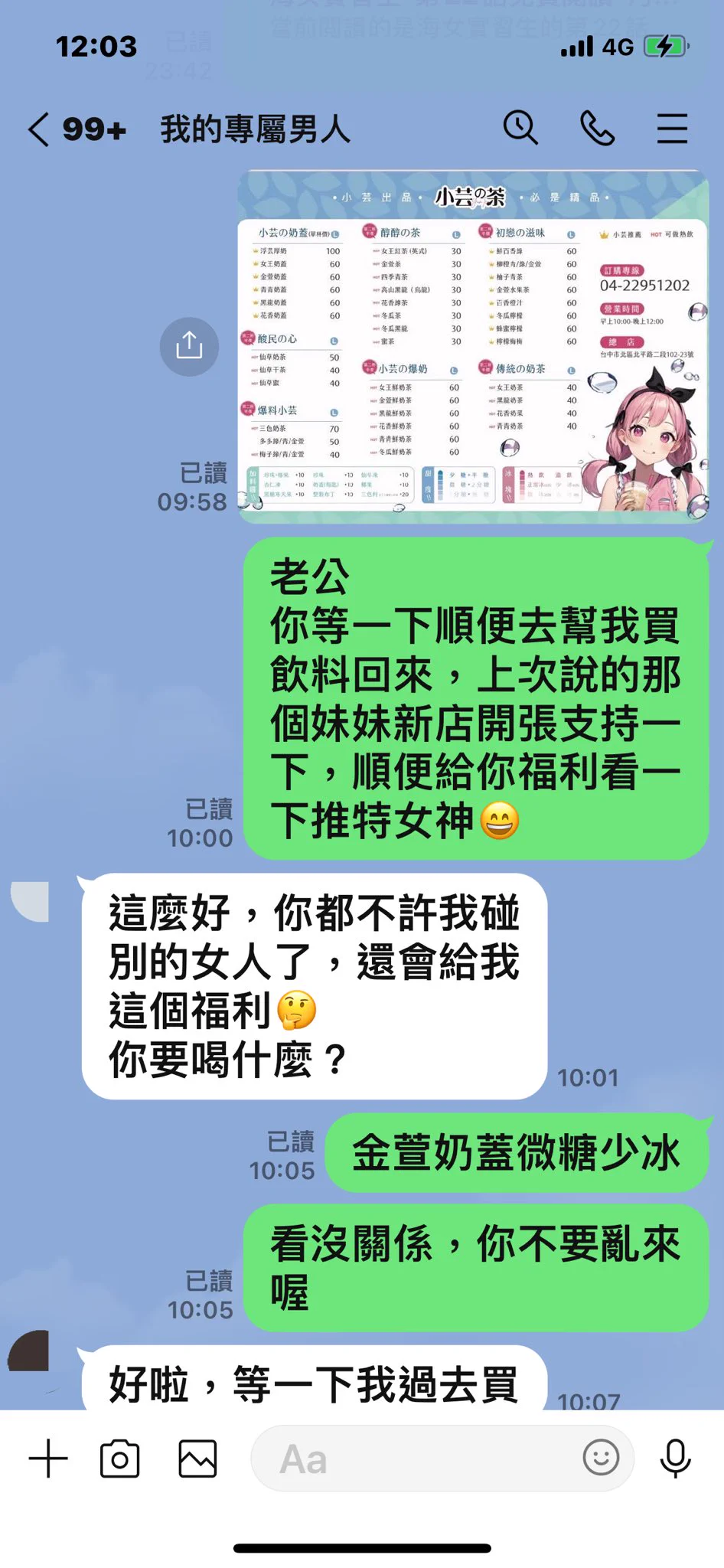Focus the Aa message field
The height and width of the screenshot is (1568, 724).
click(413, 1459)
